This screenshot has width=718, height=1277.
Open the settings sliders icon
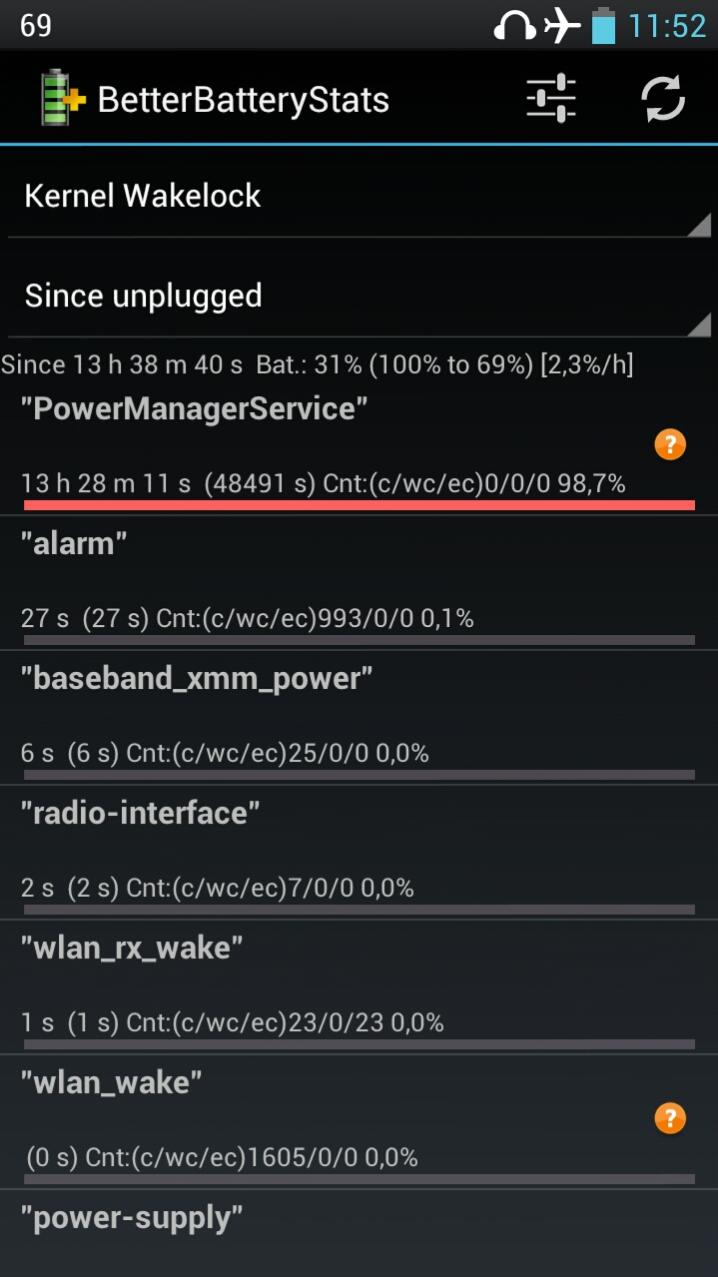coord(551,99)
